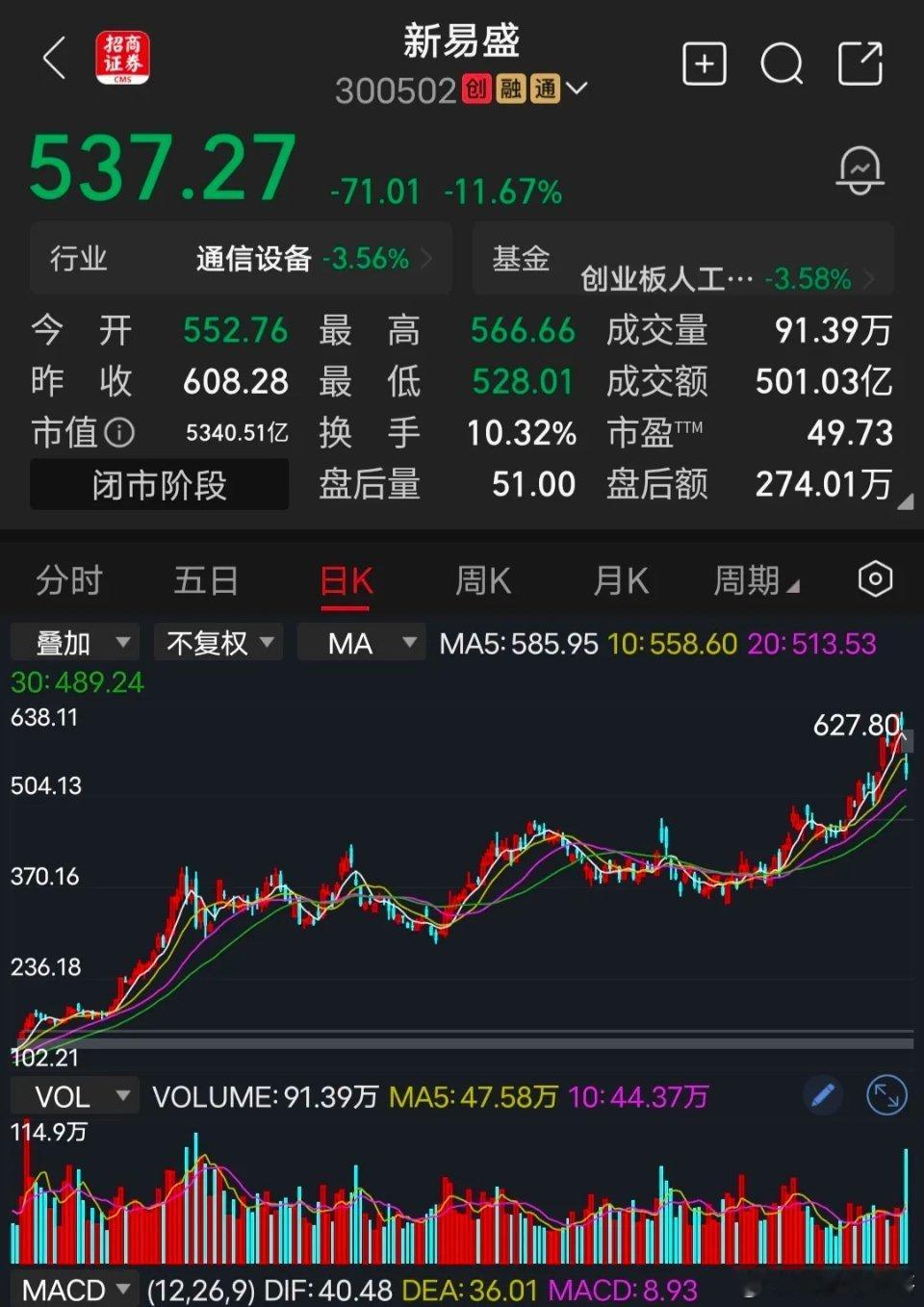
Task: Open the search magnifier icon
Action: 783,64
